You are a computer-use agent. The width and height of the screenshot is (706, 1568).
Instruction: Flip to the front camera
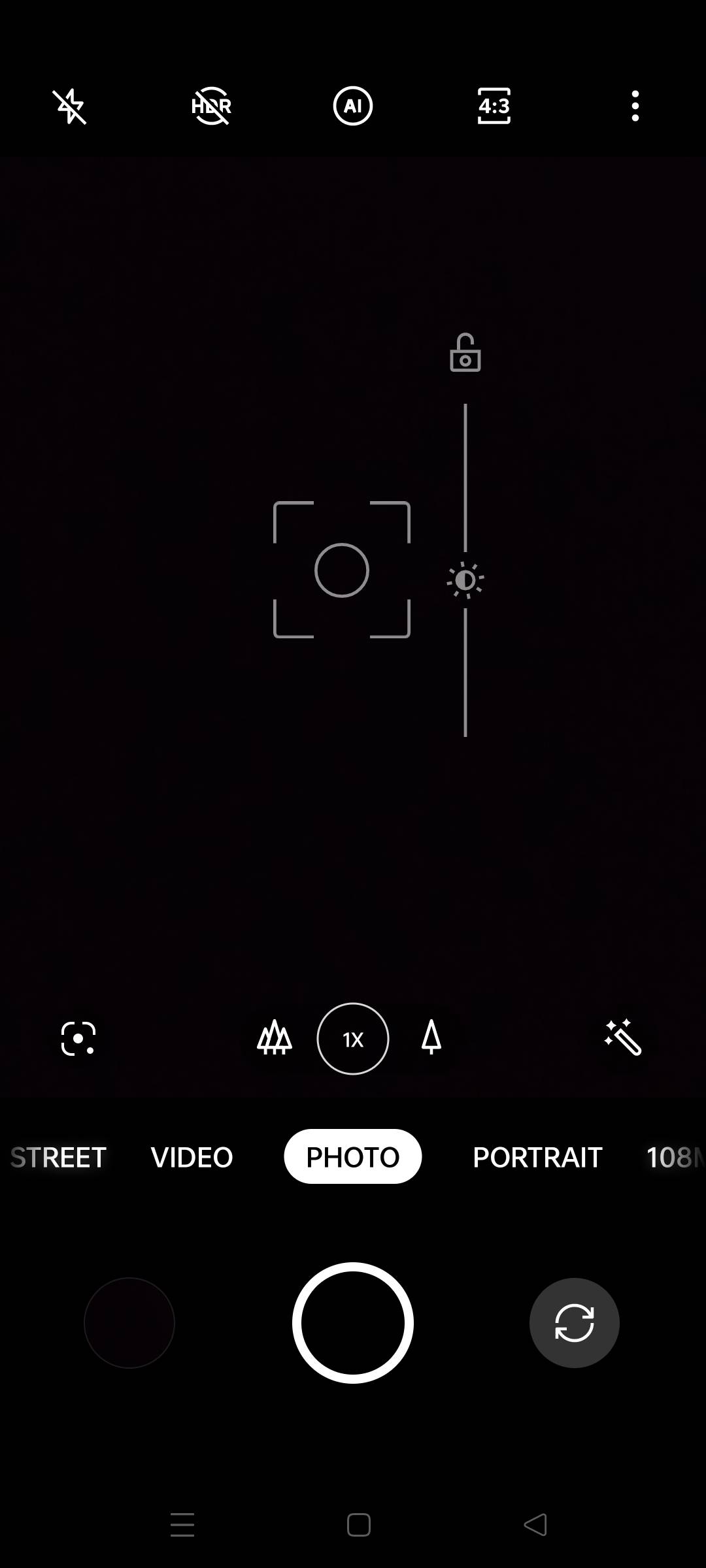[x=575, y=1323]
